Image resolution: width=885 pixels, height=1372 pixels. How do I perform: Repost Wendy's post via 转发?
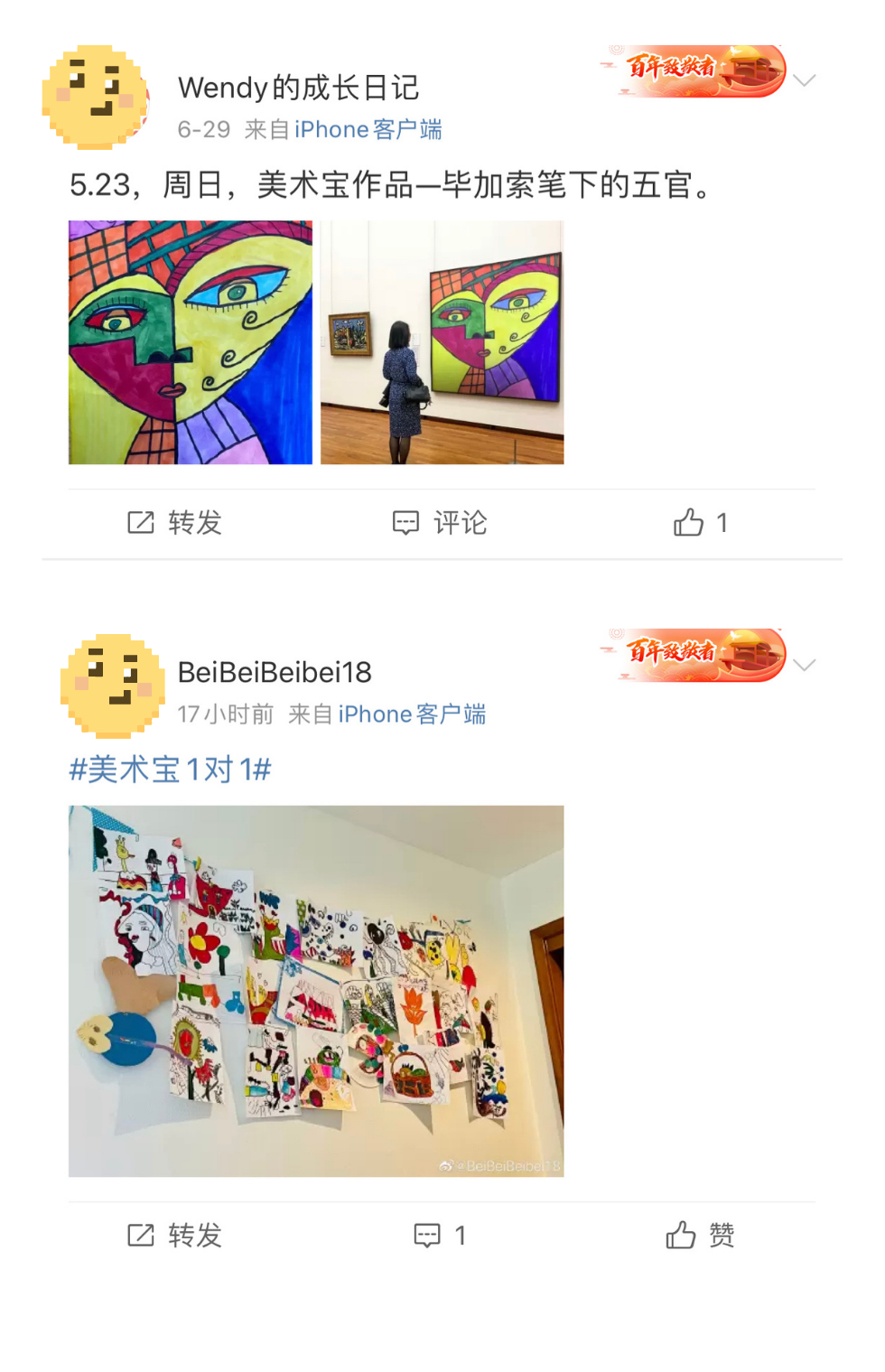174,522
